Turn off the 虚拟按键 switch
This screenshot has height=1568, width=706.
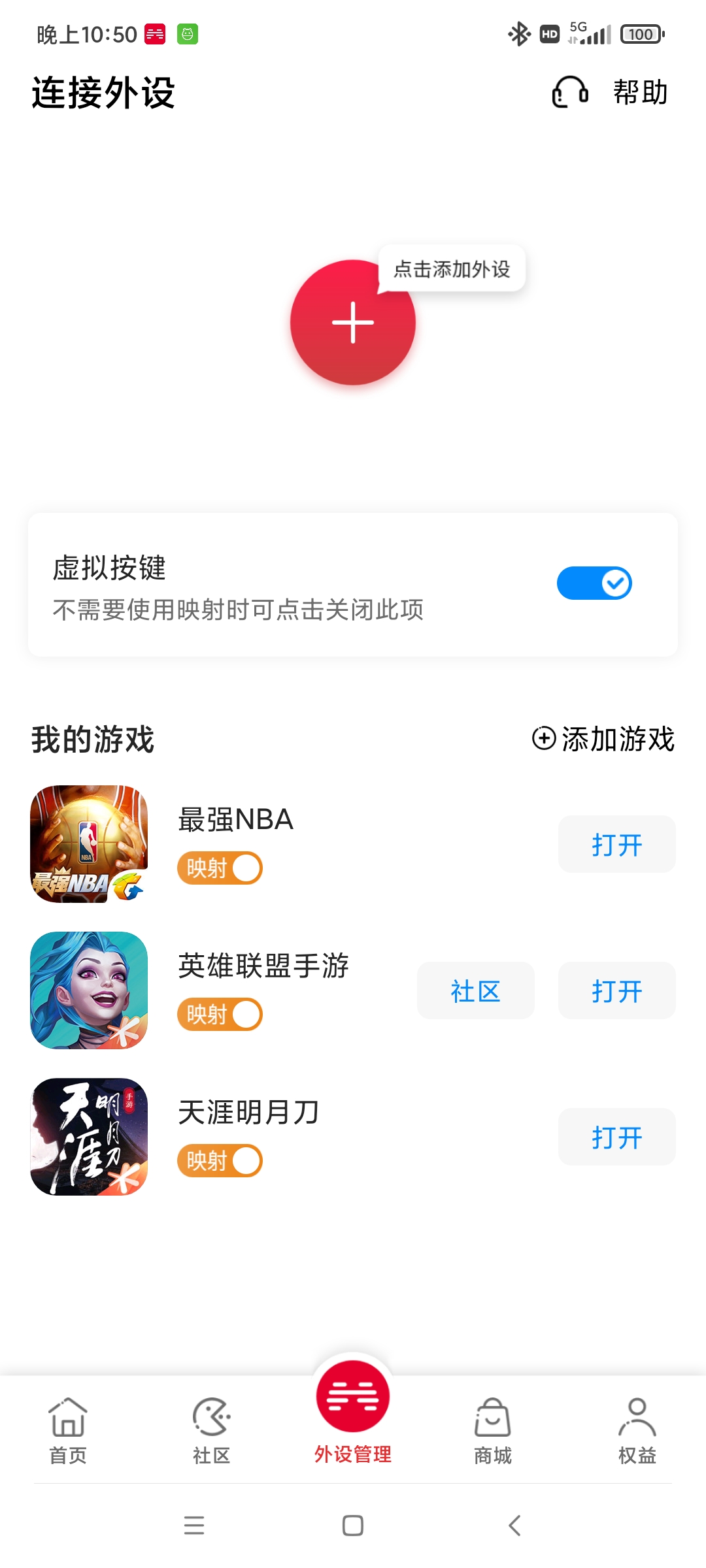tap(594, 583)
